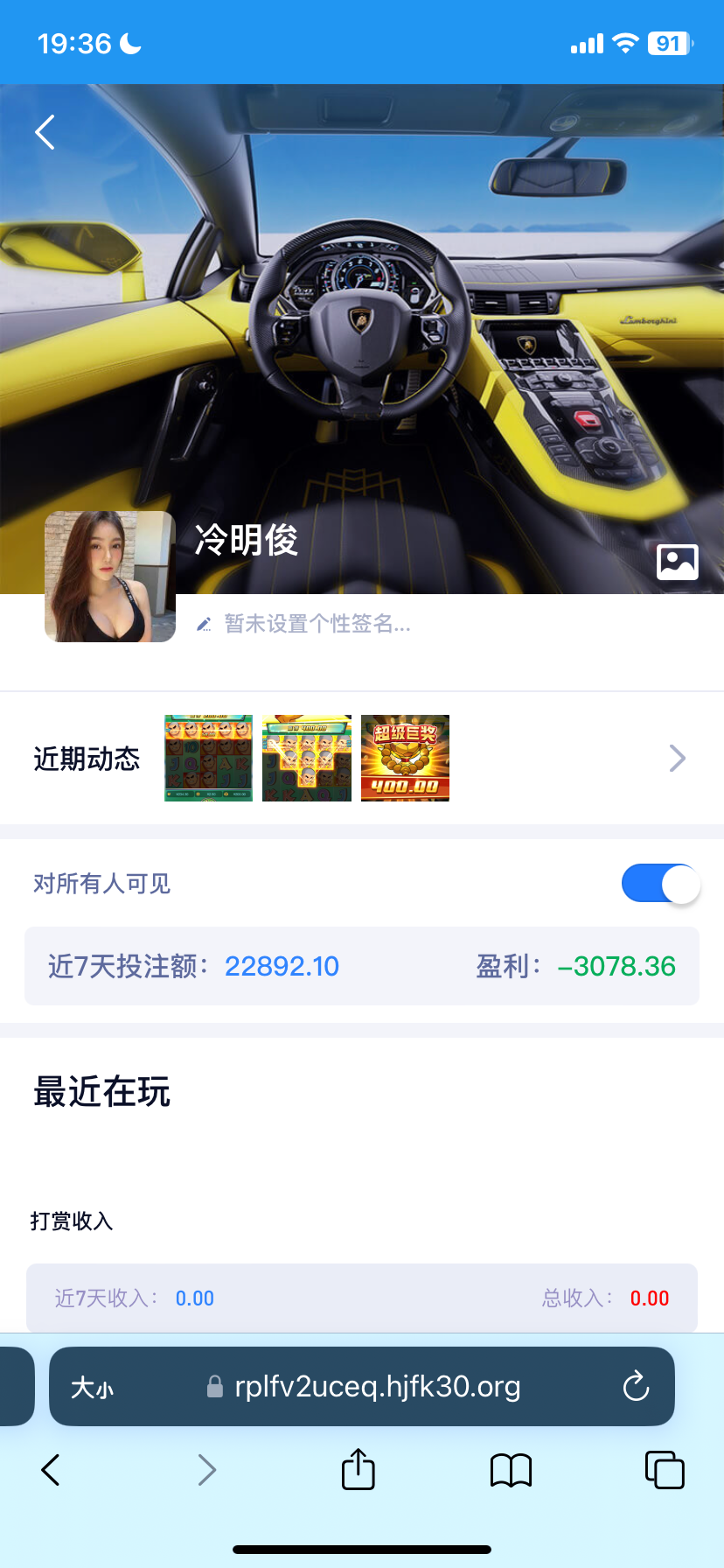This screenshot has width=724, height=1568.
Task: Go back using the top-left arrow
Action: (x=45, y=132)
